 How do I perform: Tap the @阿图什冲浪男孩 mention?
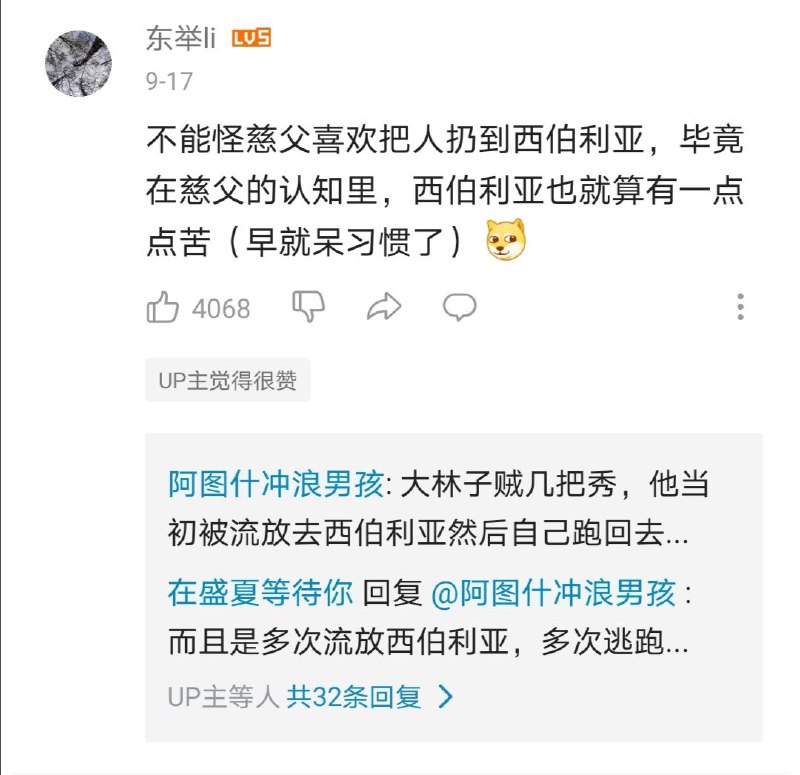click(x=553, y=592)
